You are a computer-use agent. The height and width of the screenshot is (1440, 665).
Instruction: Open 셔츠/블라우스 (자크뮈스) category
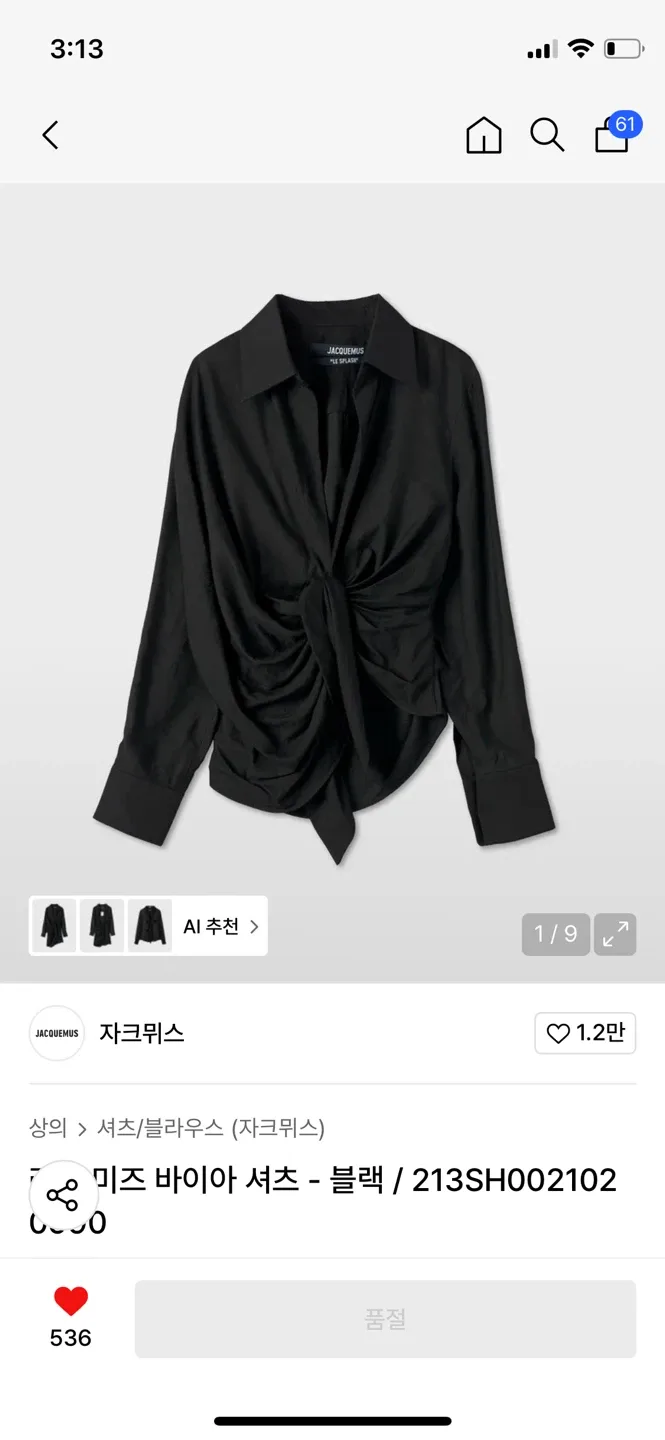pos(210,1128)
